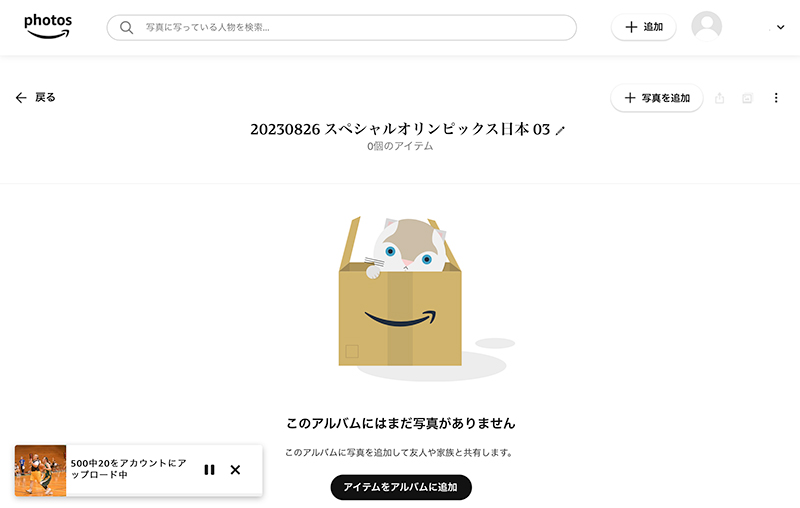Pause the ongoing upload
Viewport: 800px width, 508px height.
[x=209, y=470]
